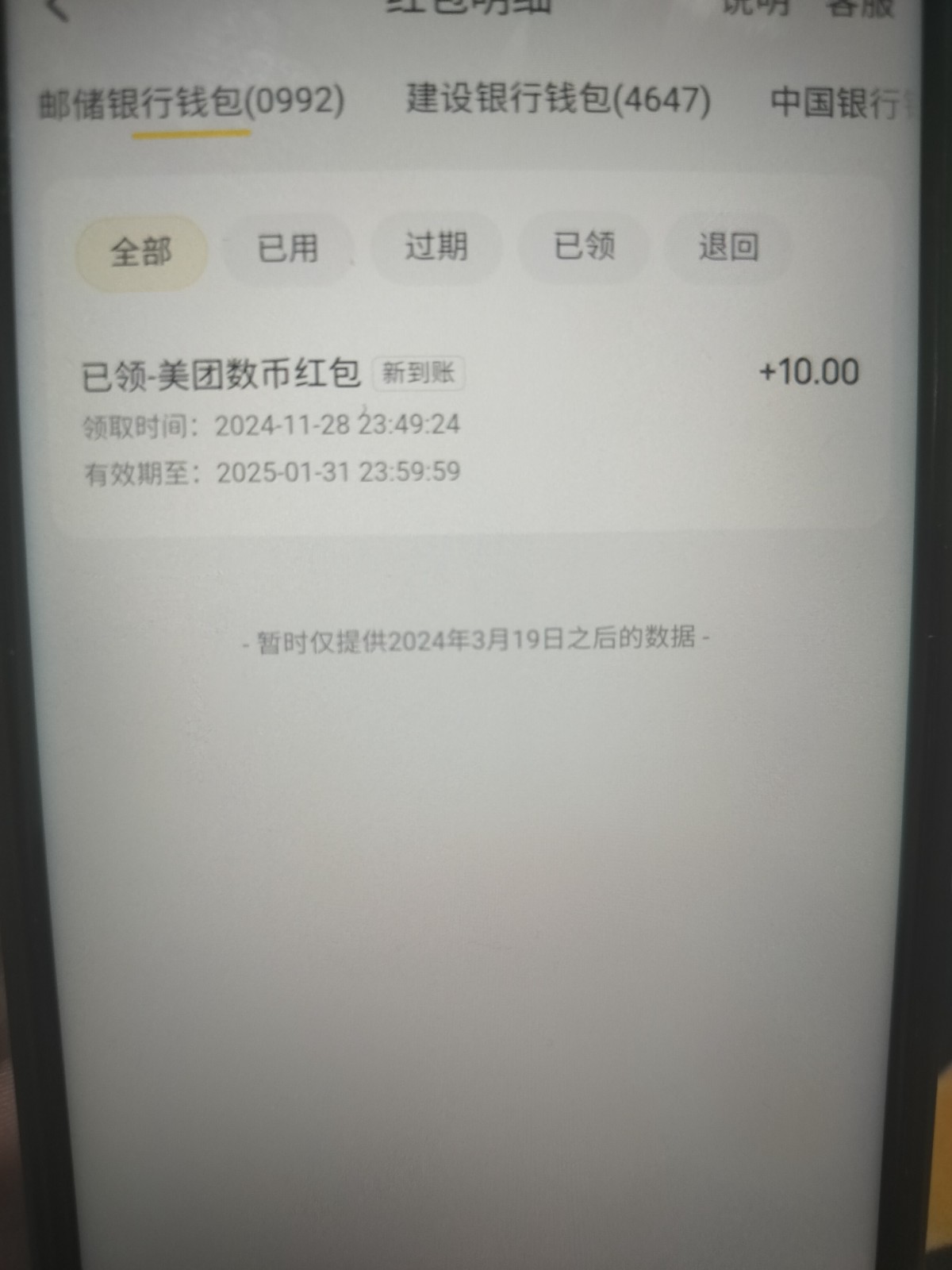Filter the list by 已领

(x=584, y=246)
